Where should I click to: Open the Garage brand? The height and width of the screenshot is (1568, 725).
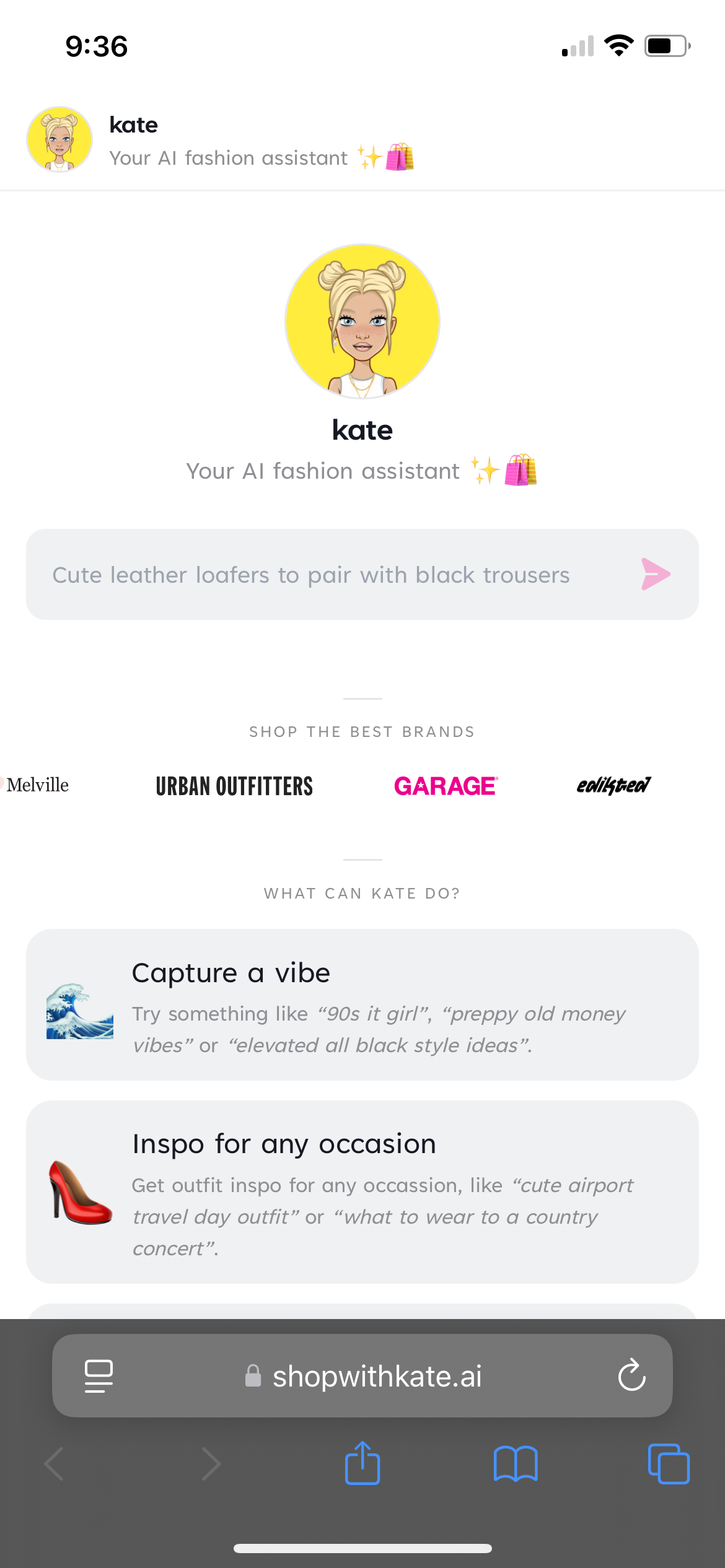point(446,786)
